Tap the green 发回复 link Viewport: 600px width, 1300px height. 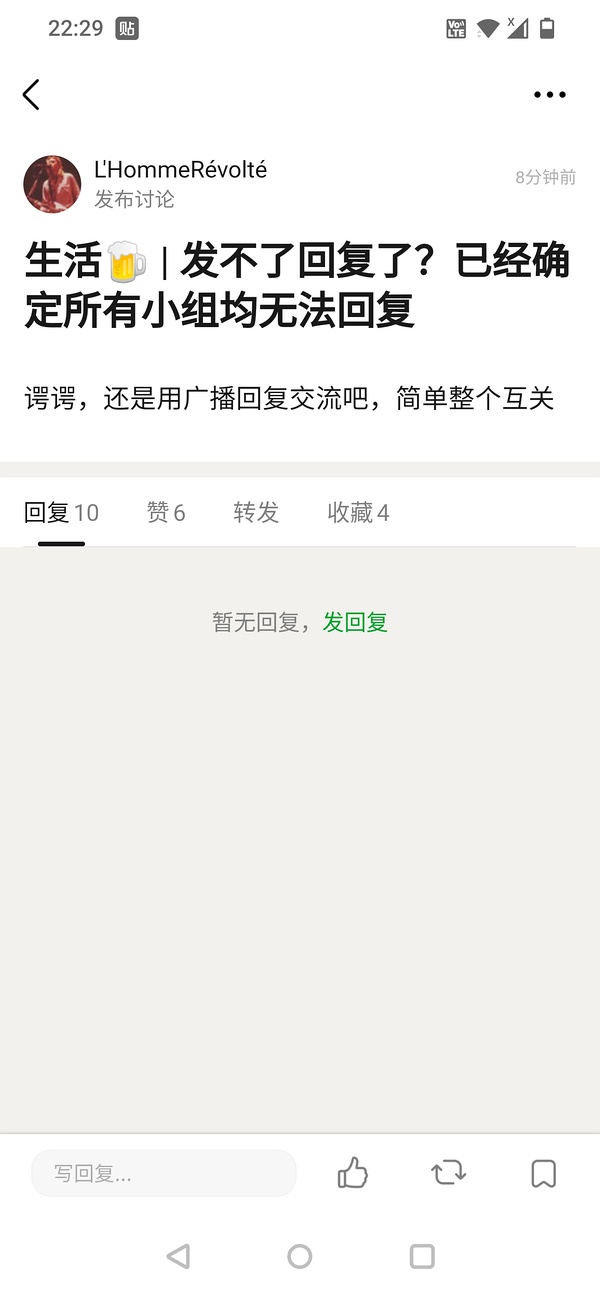pos(355,622)
